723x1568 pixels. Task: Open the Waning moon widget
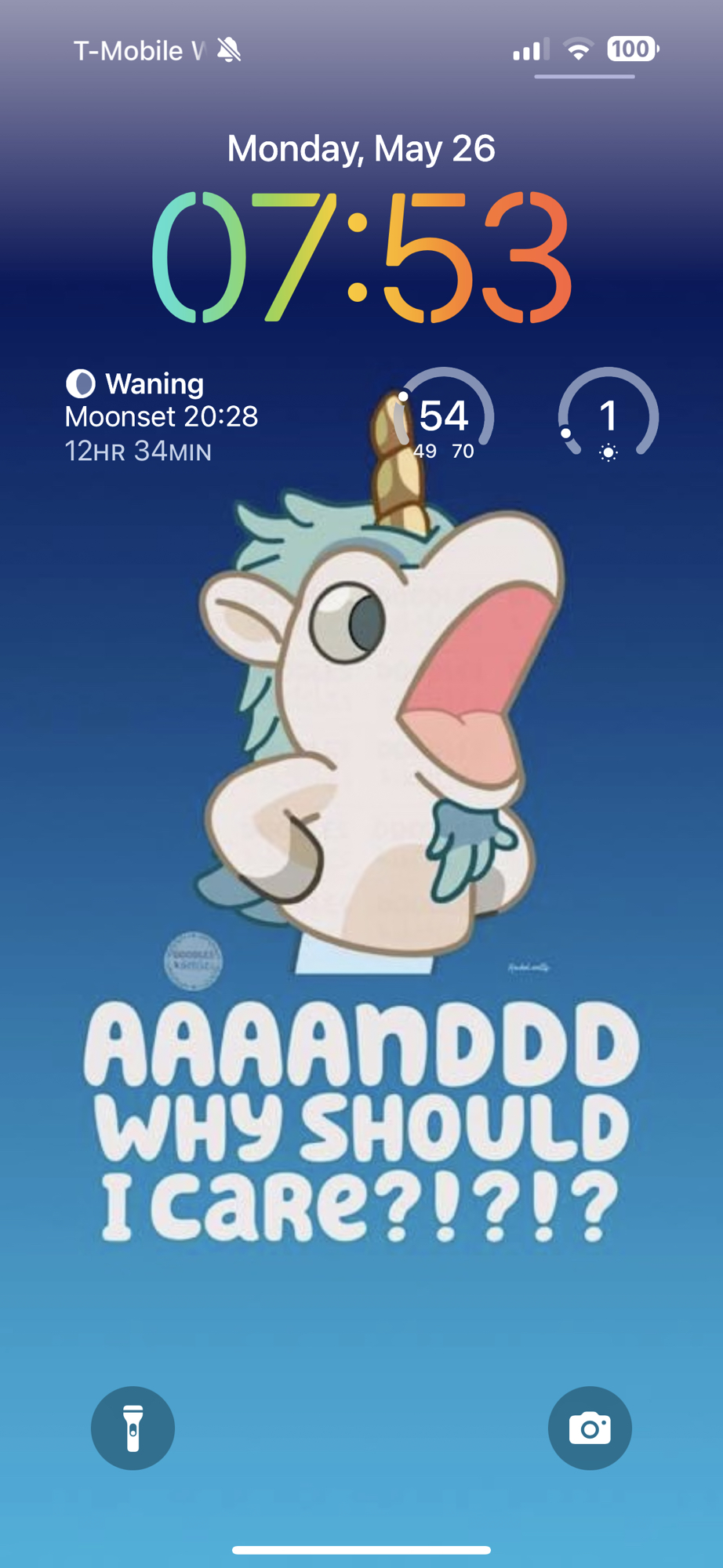click(x=162, y=417)
